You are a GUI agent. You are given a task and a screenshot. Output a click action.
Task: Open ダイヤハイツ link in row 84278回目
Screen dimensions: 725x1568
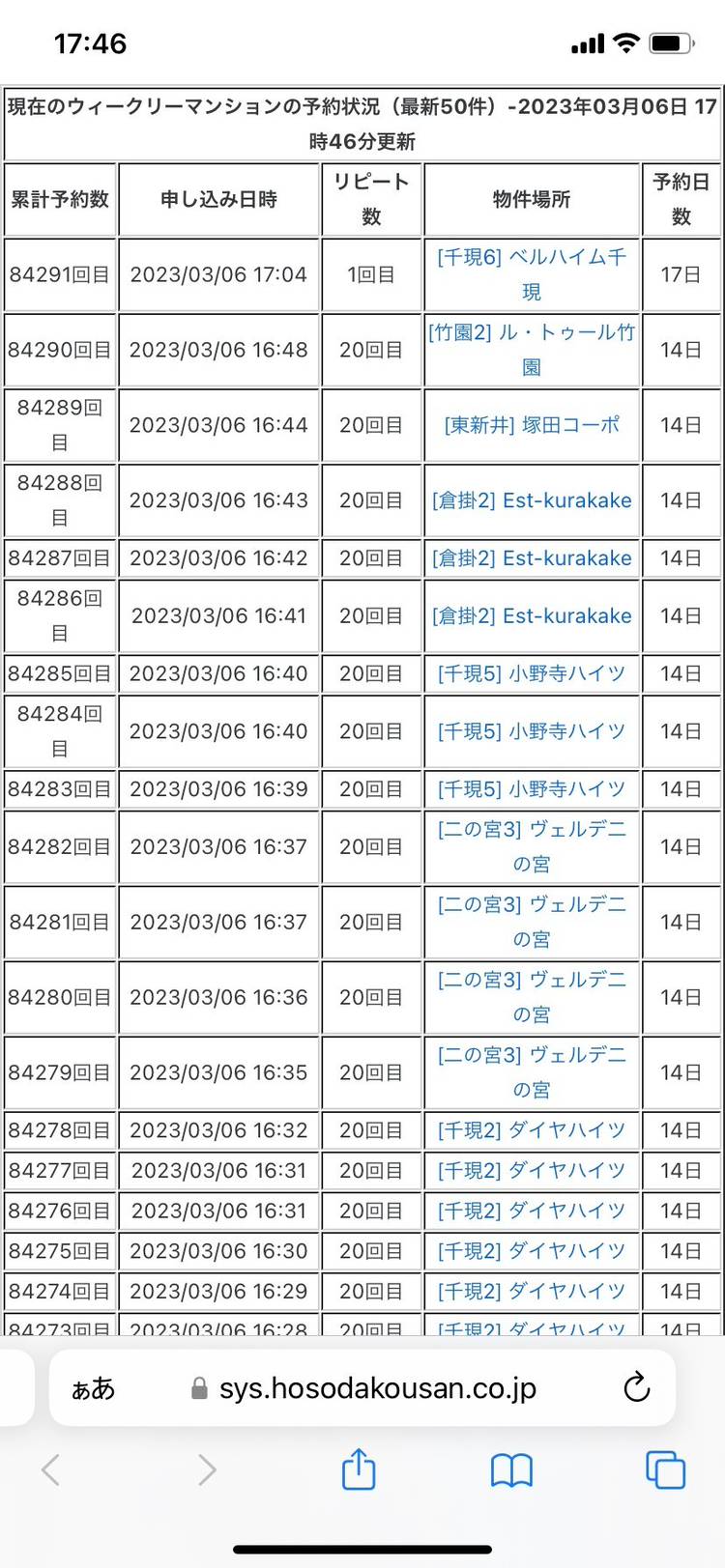pyautogui.click(x=532, y=1130)
